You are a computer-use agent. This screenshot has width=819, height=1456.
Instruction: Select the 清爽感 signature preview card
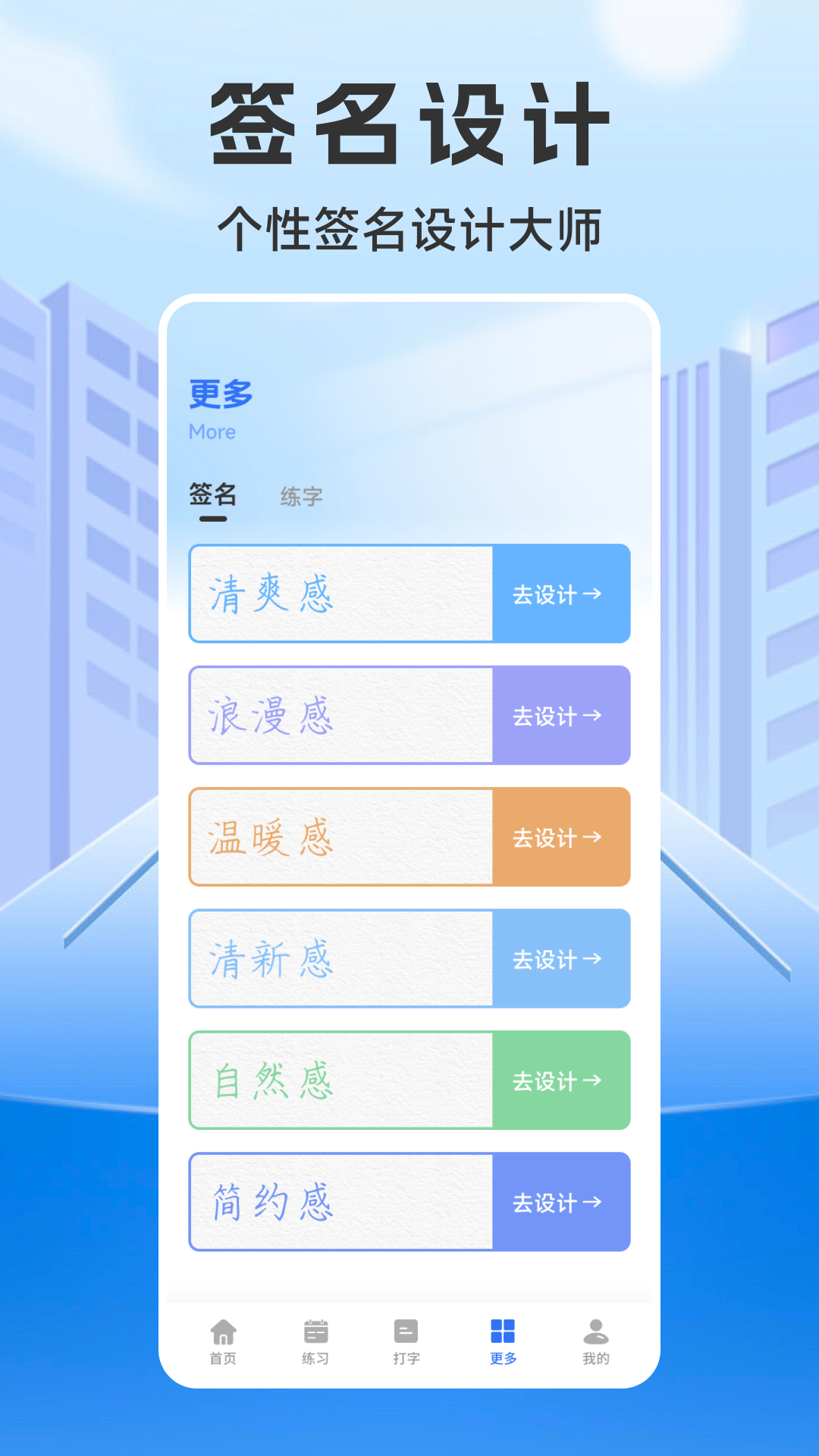(x=341, y=594)
